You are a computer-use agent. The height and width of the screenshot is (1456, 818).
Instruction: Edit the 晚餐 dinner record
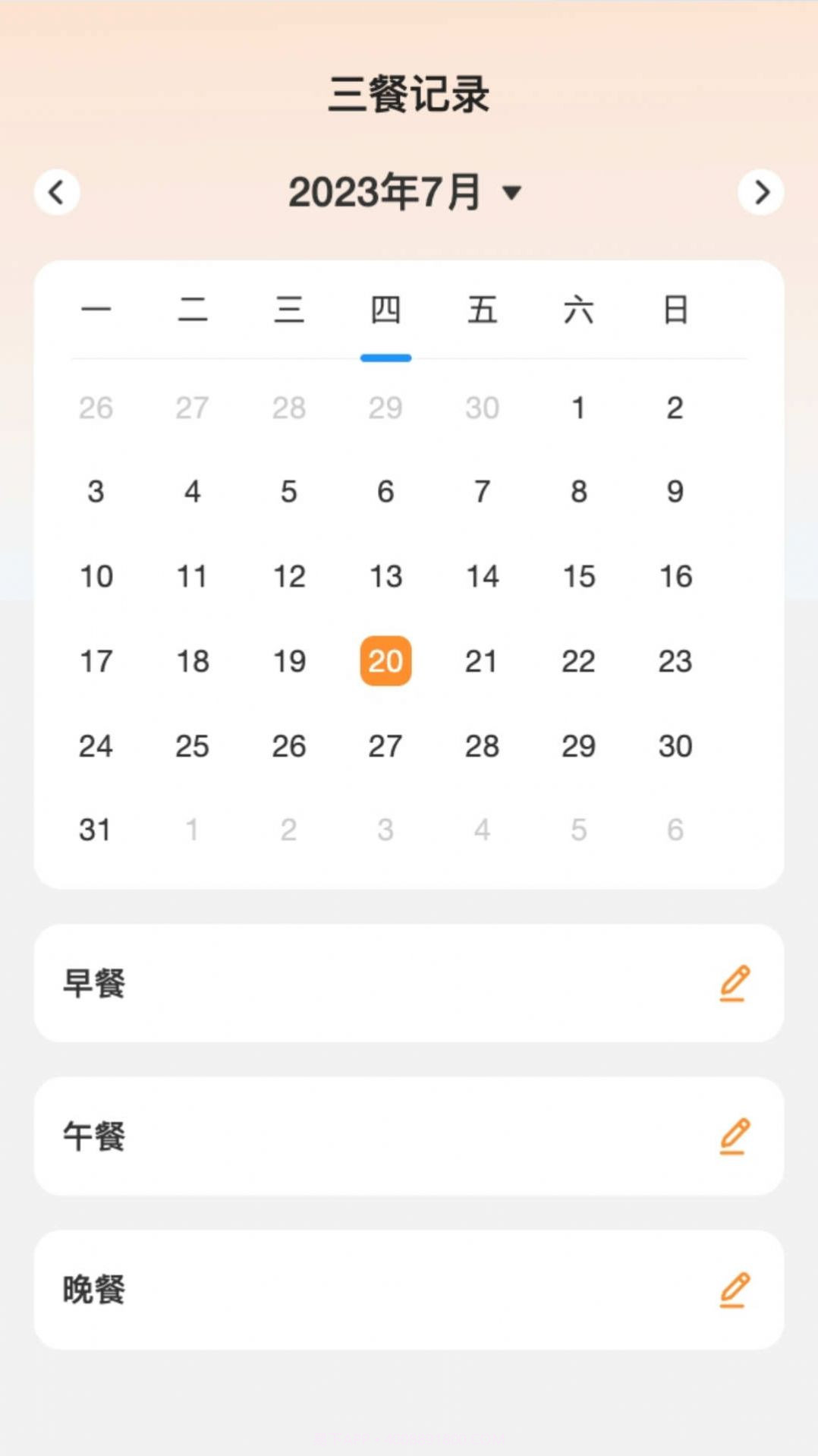734,1290
